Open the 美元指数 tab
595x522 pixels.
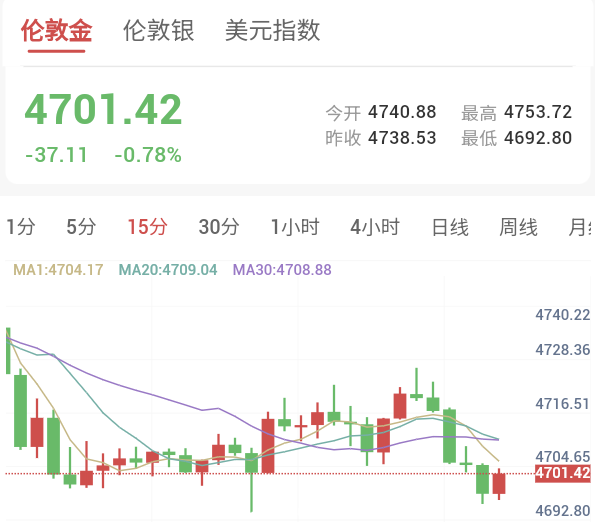coord(272,30)
